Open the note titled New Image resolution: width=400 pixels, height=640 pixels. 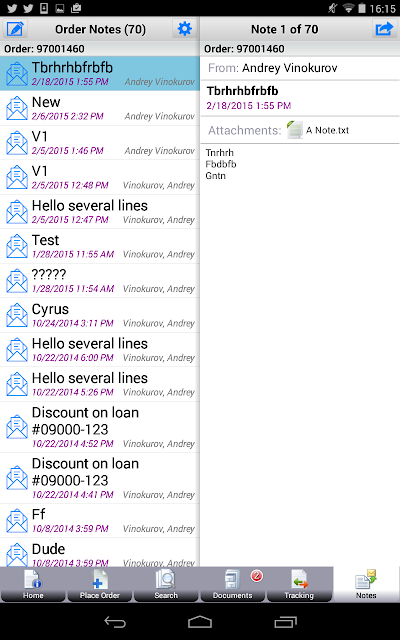coord(100,108)
